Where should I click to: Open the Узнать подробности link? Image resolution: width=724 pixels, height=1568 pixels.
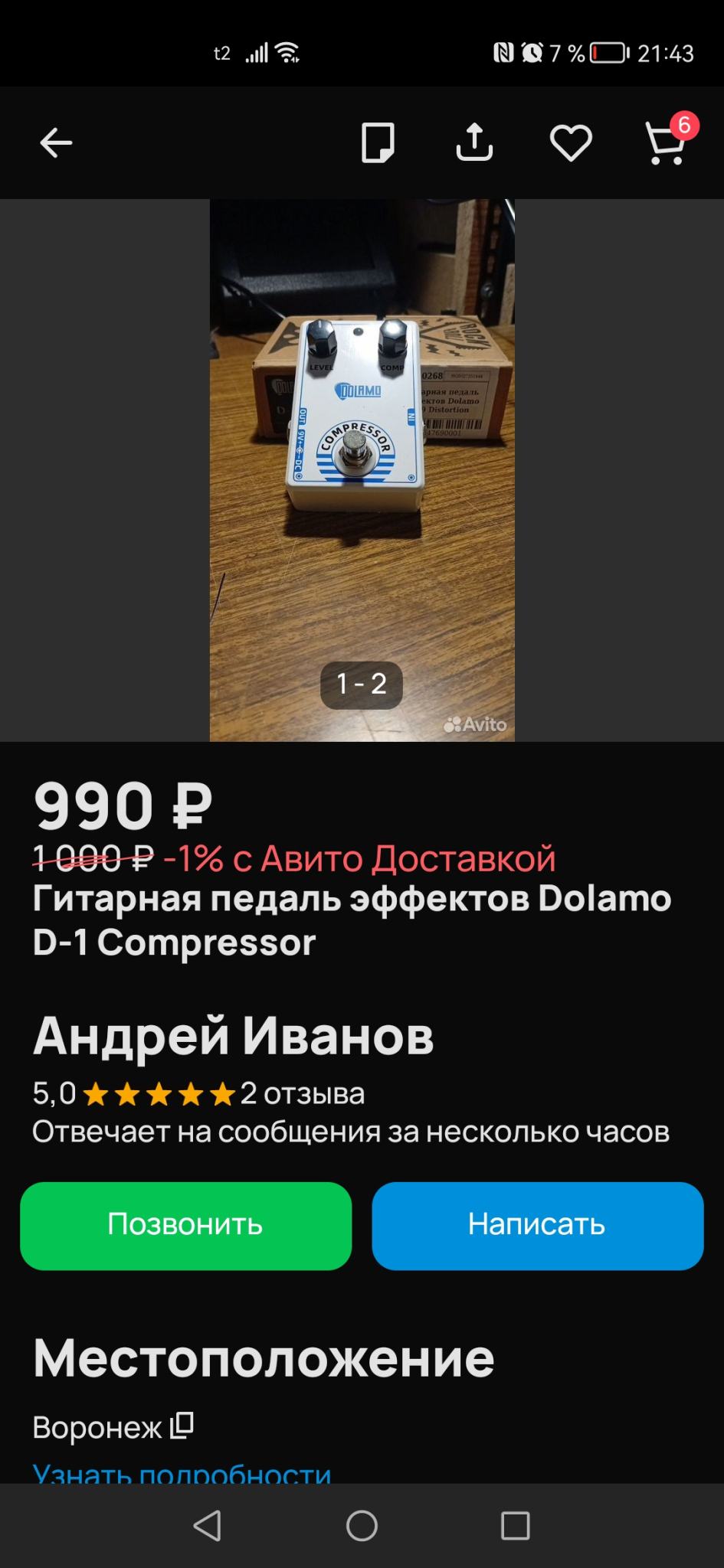(x=182, y=1473)
